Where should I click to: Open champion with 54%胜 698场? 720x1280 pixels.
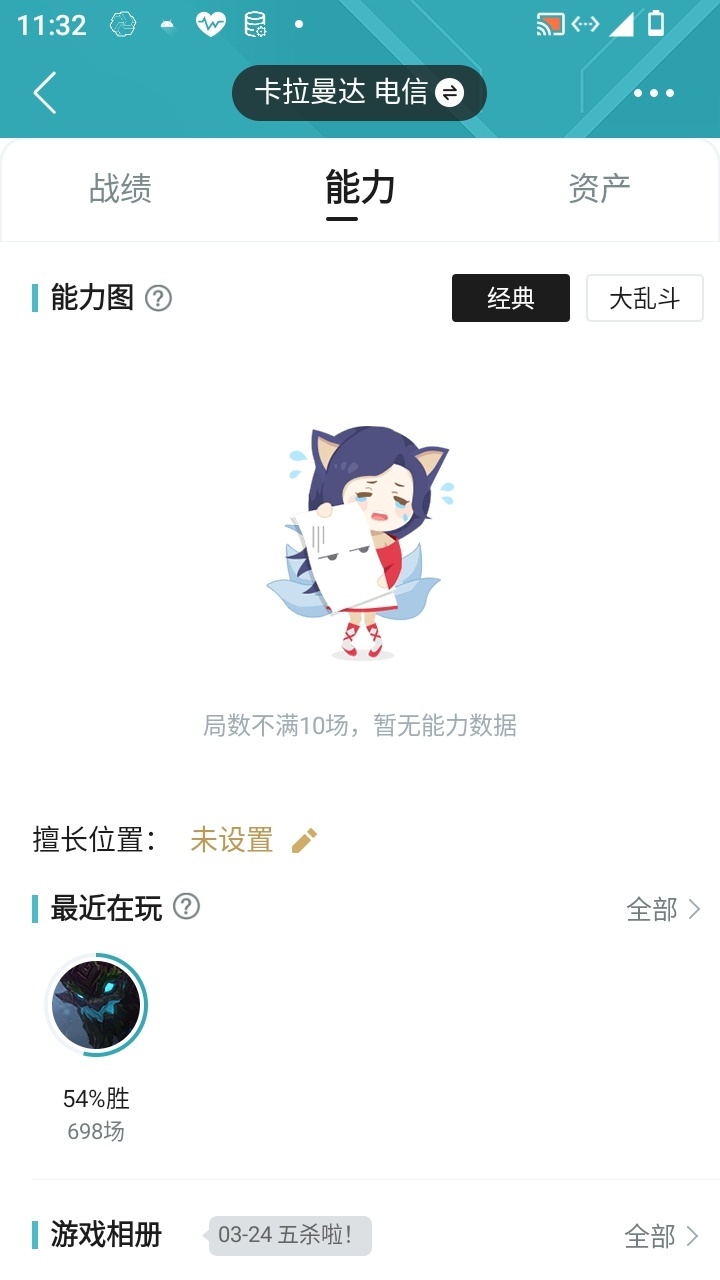(x=97, y=1005)
